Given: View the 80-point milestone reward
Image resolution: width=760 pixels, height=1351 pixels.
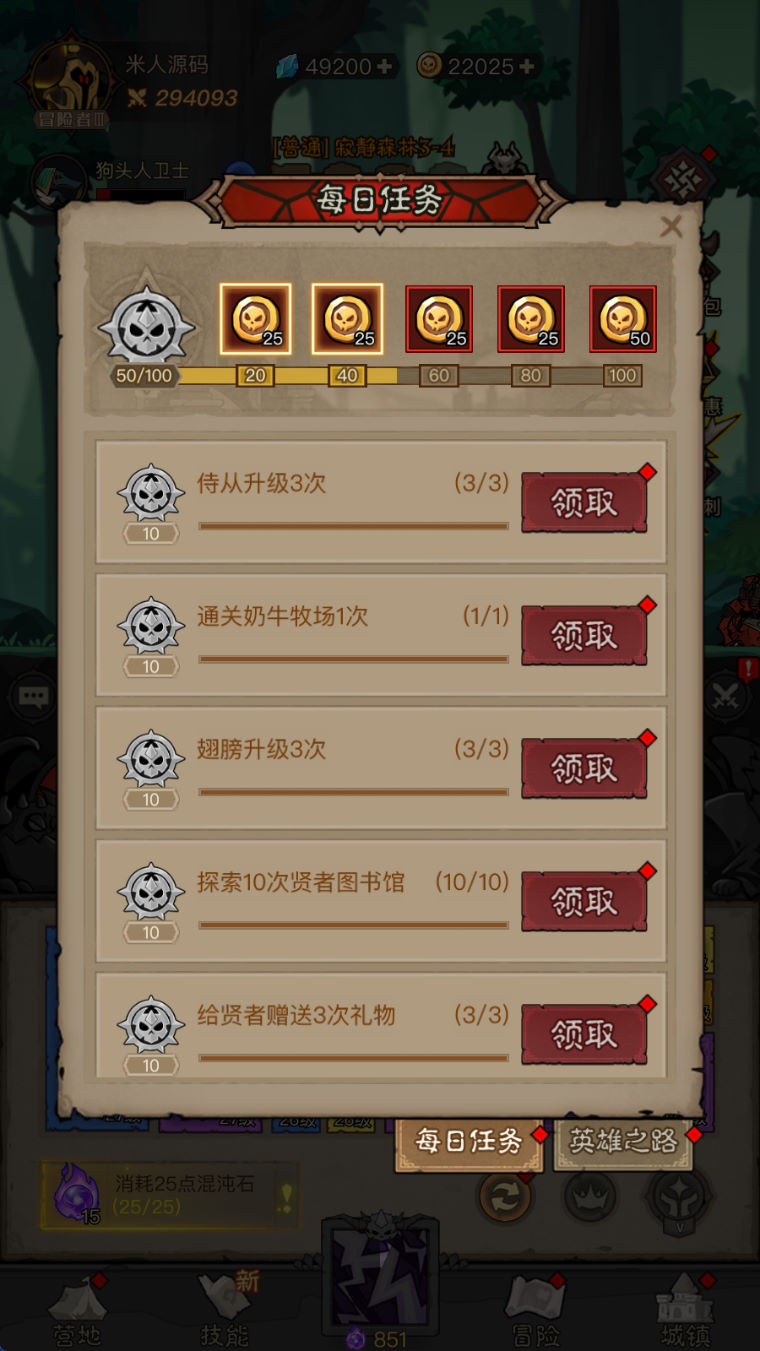Looking at the screenshot, I should pyautogui.click(x=531, y=319).
